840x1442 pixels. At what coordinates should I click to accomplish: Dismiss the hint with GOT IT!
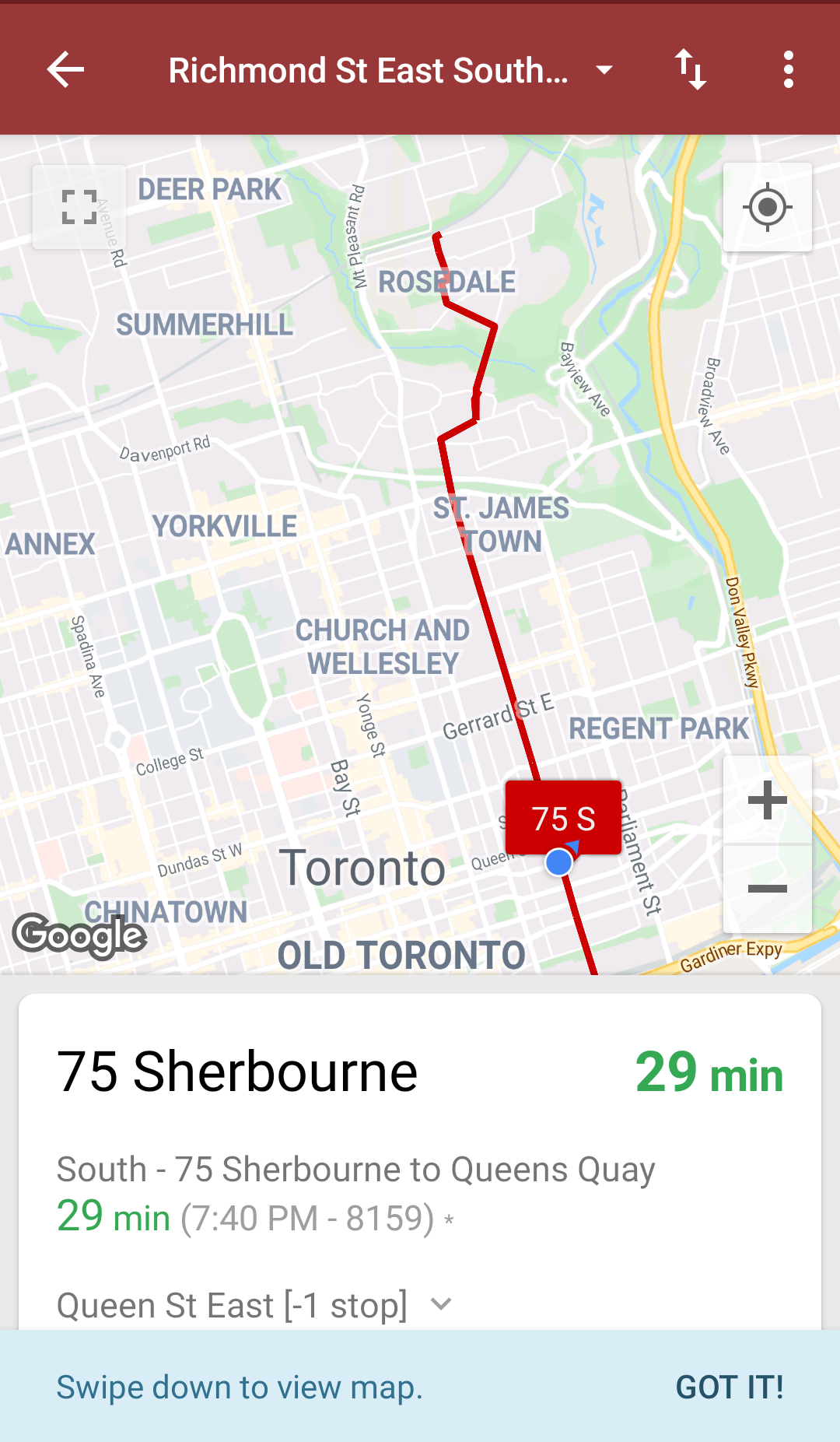click(729, 1387)
